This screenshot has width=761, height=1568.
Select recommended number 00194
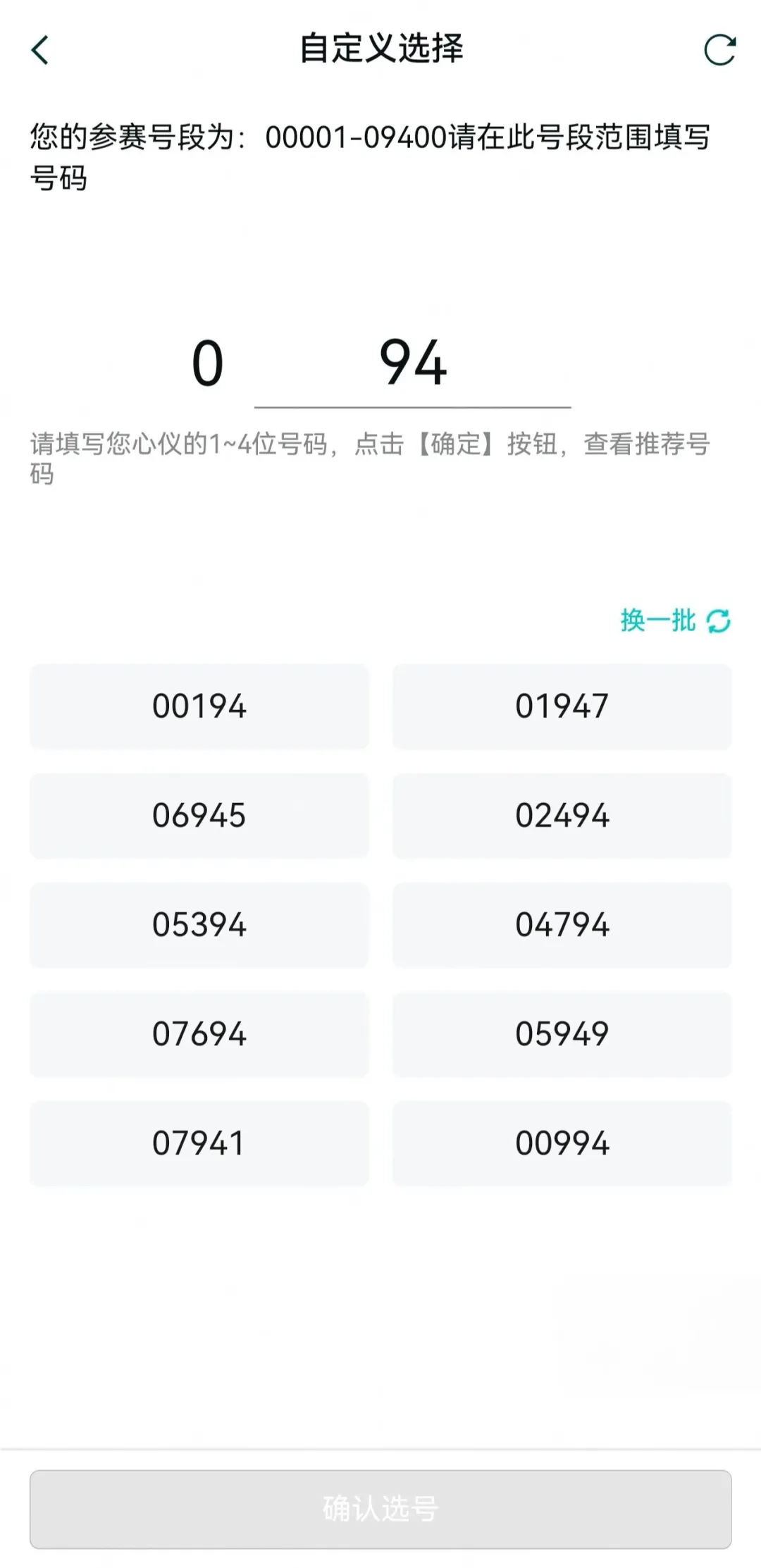(x=199, y=707)
